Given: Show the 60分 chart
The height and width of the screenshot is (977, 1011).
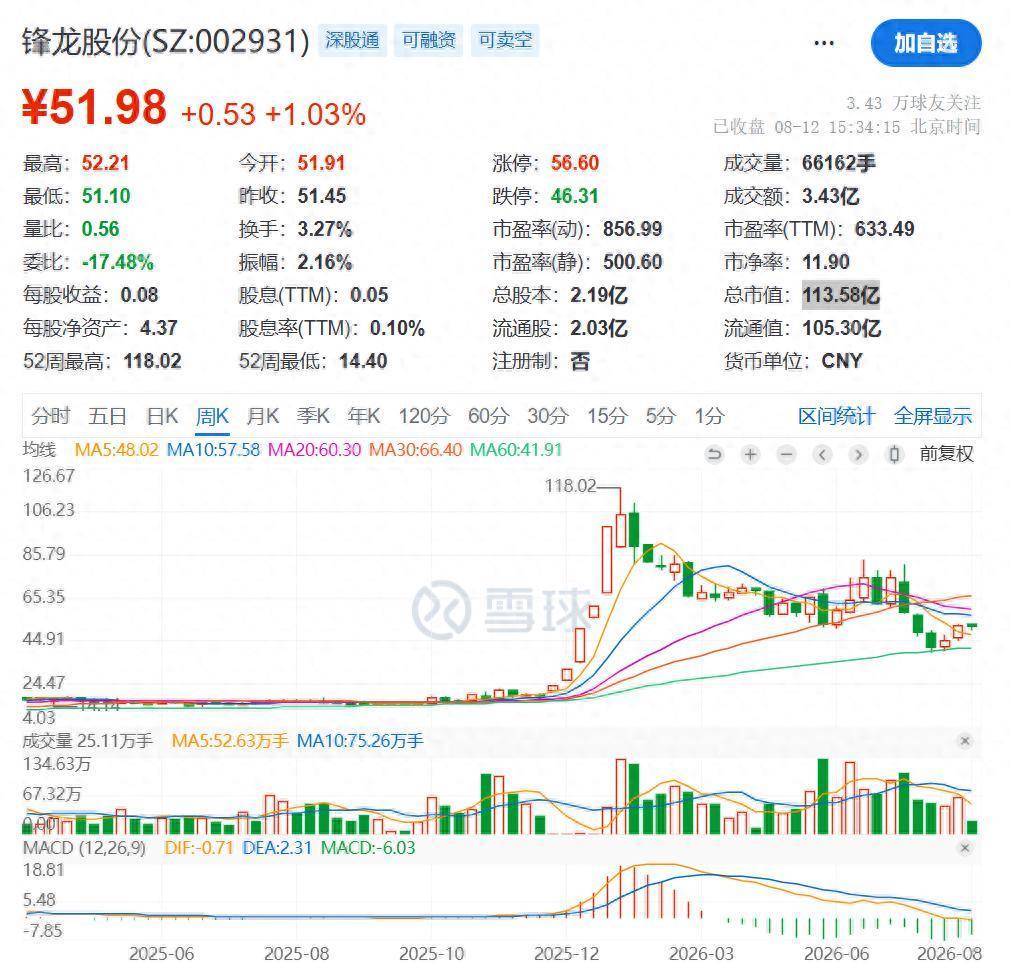Looking at the screenshot, I should click(488, 416).
